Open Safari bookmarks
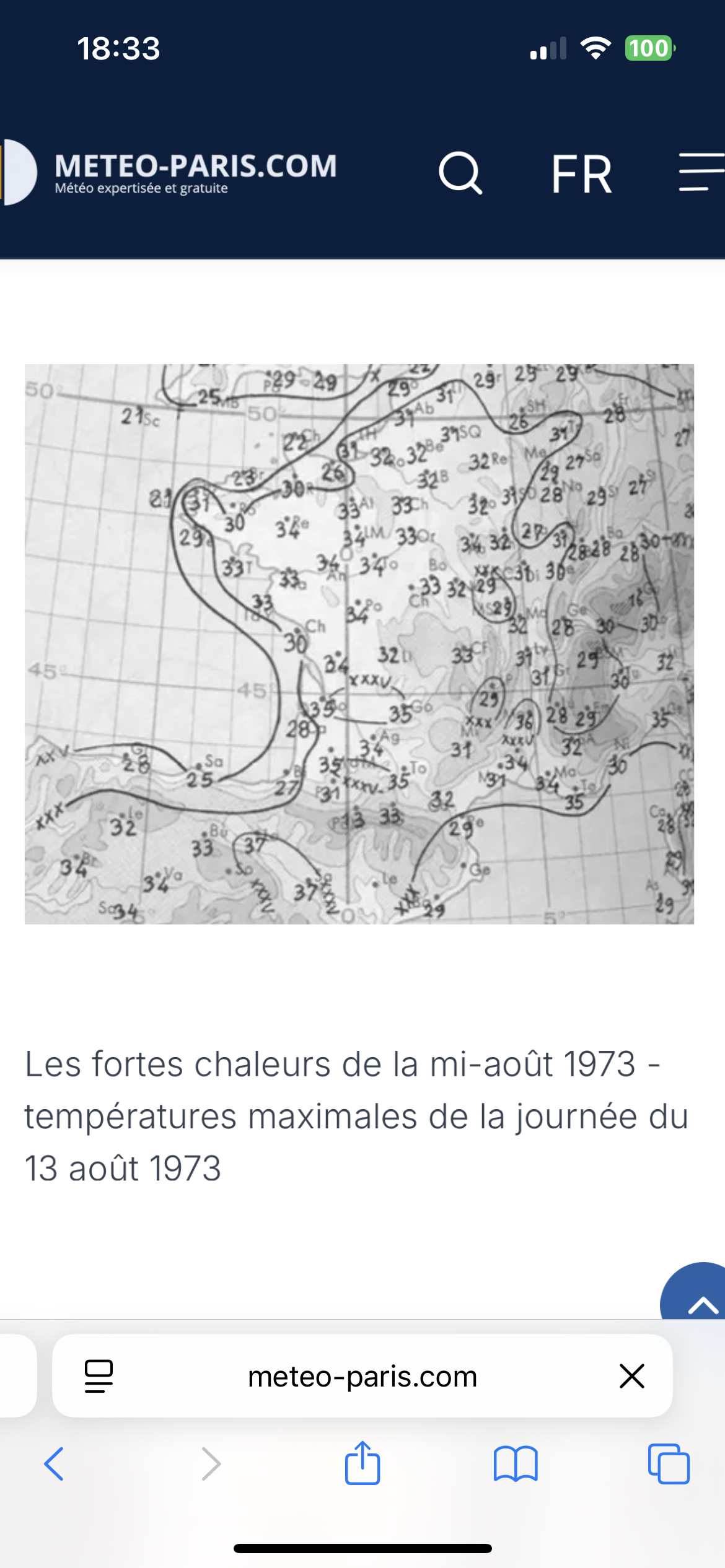725x1568 pixels. tap(516, 1464)
